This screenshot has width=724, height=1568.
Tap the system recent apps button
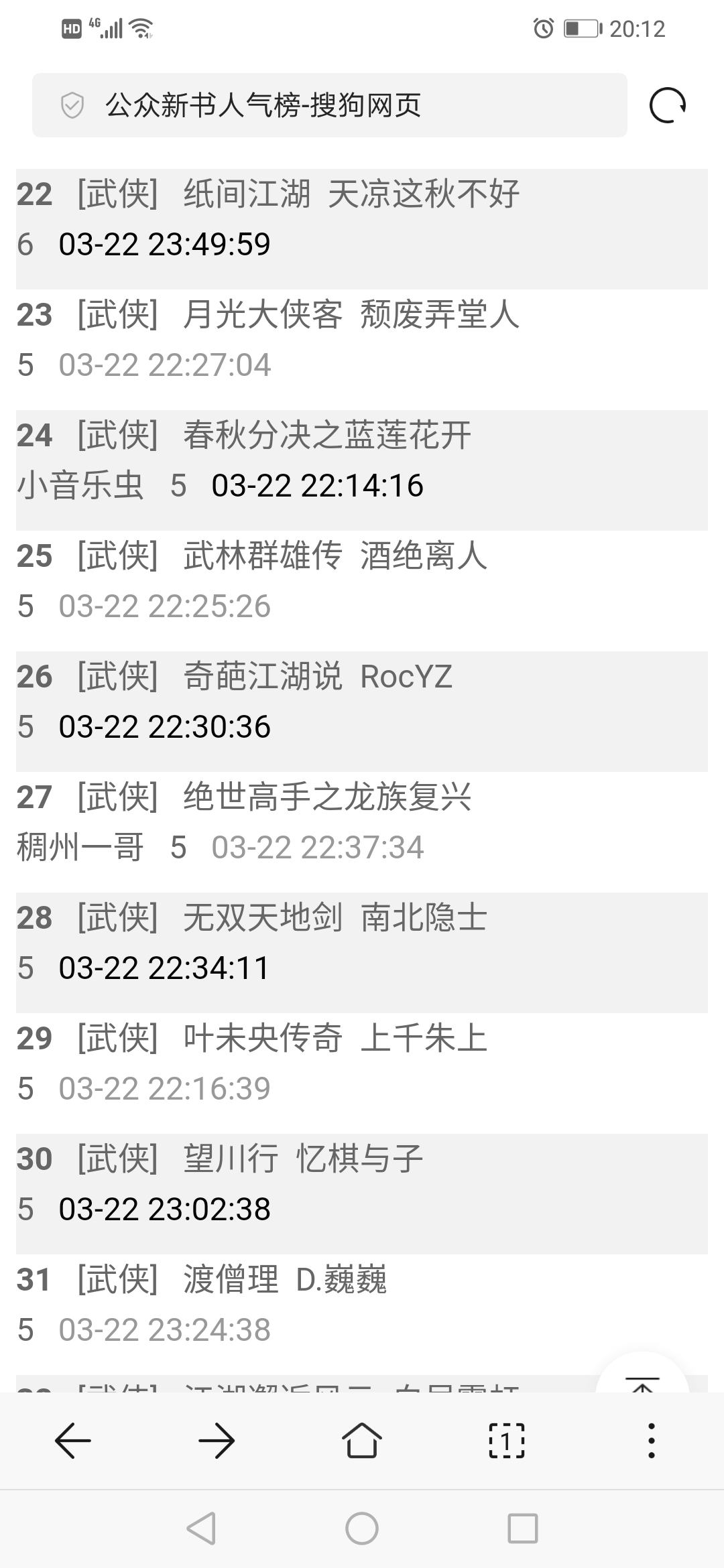(523, 1529)
